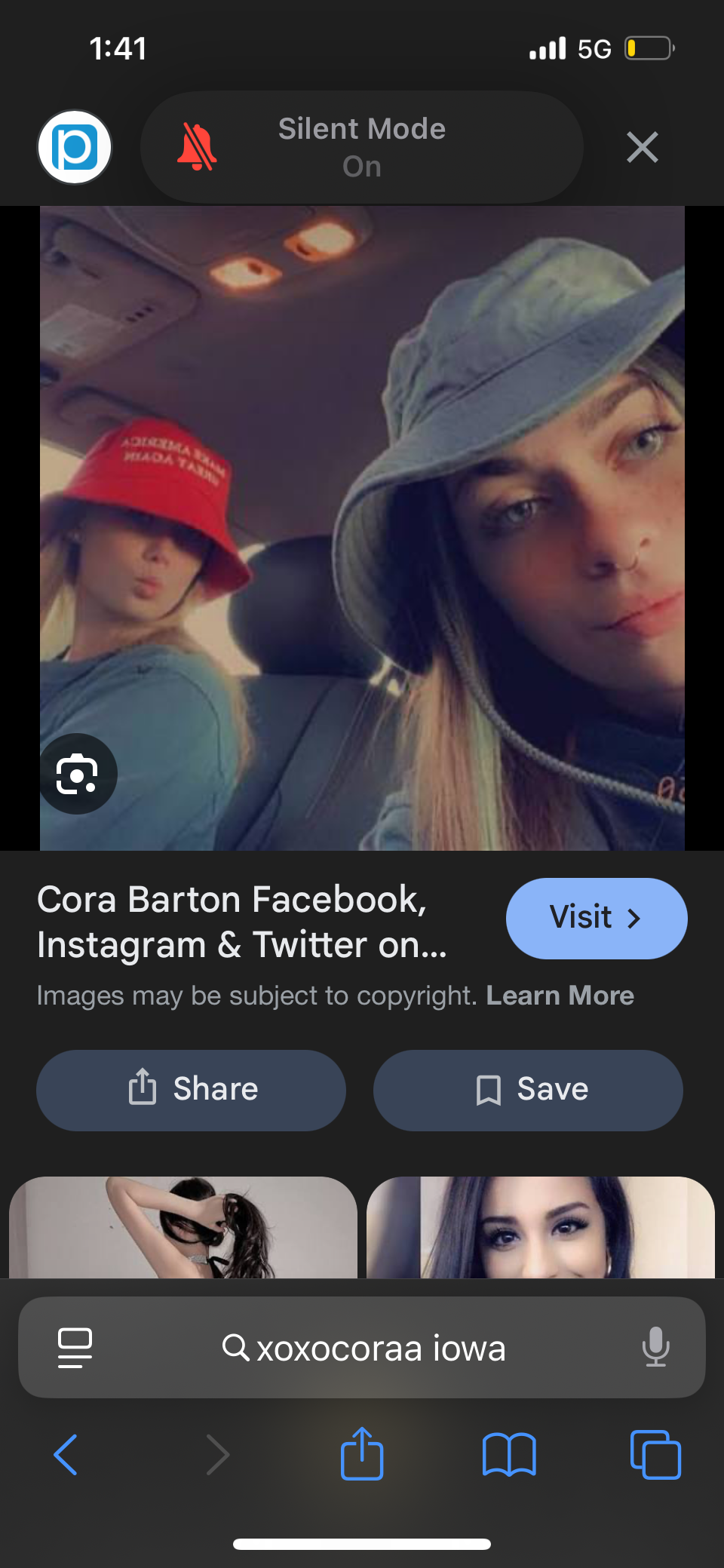Open the Safari share sheet

[362, 1453]
